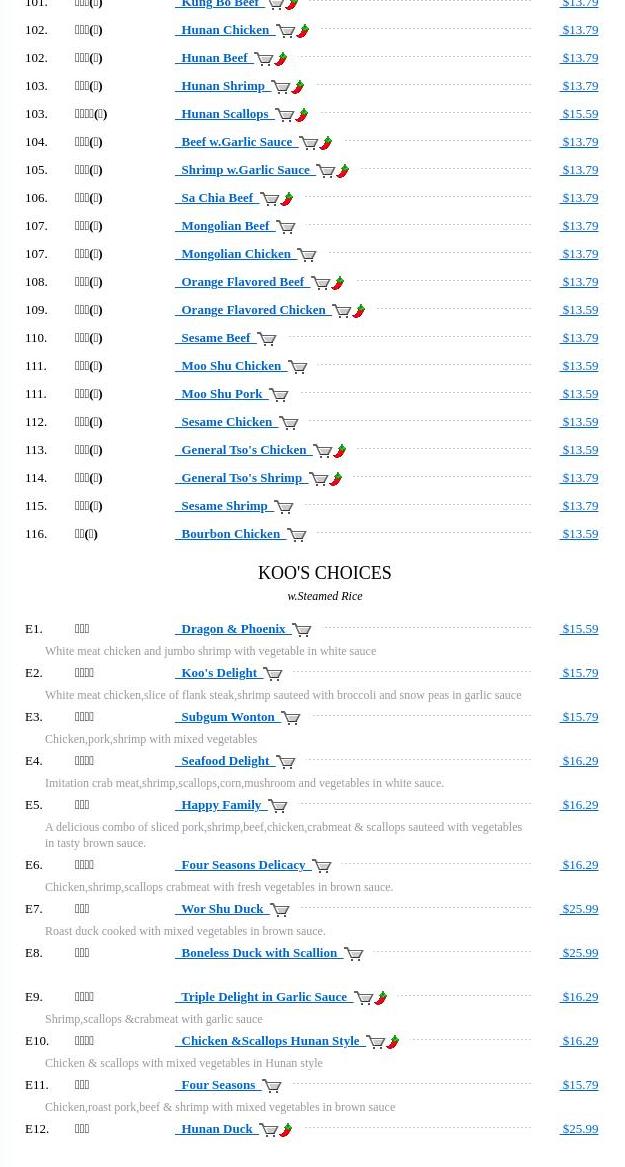
Task: Add Sesame Beef to cart
Action: click(266, 339)
